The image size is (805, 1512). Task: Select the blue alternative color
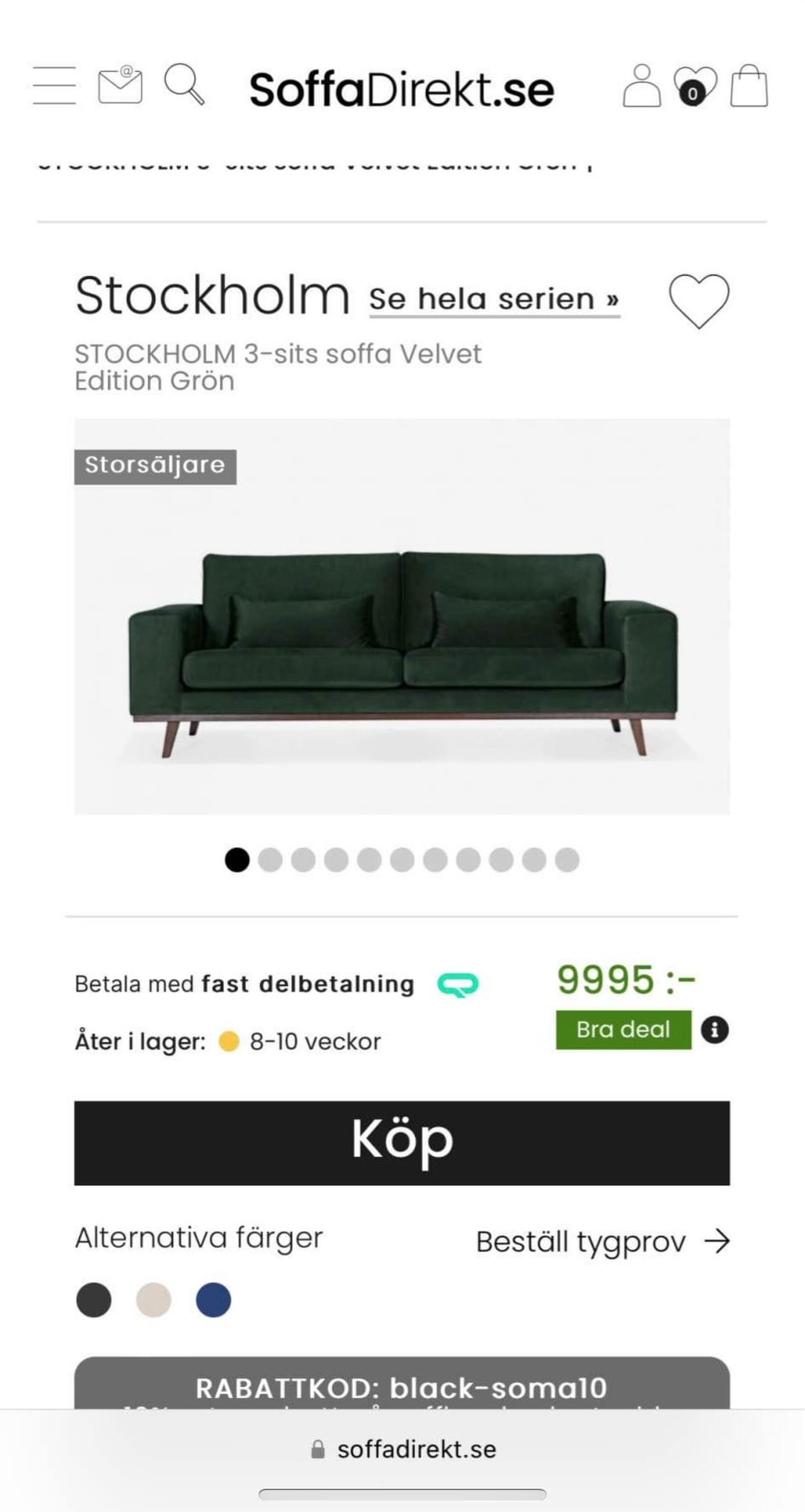pos(214,1300)
